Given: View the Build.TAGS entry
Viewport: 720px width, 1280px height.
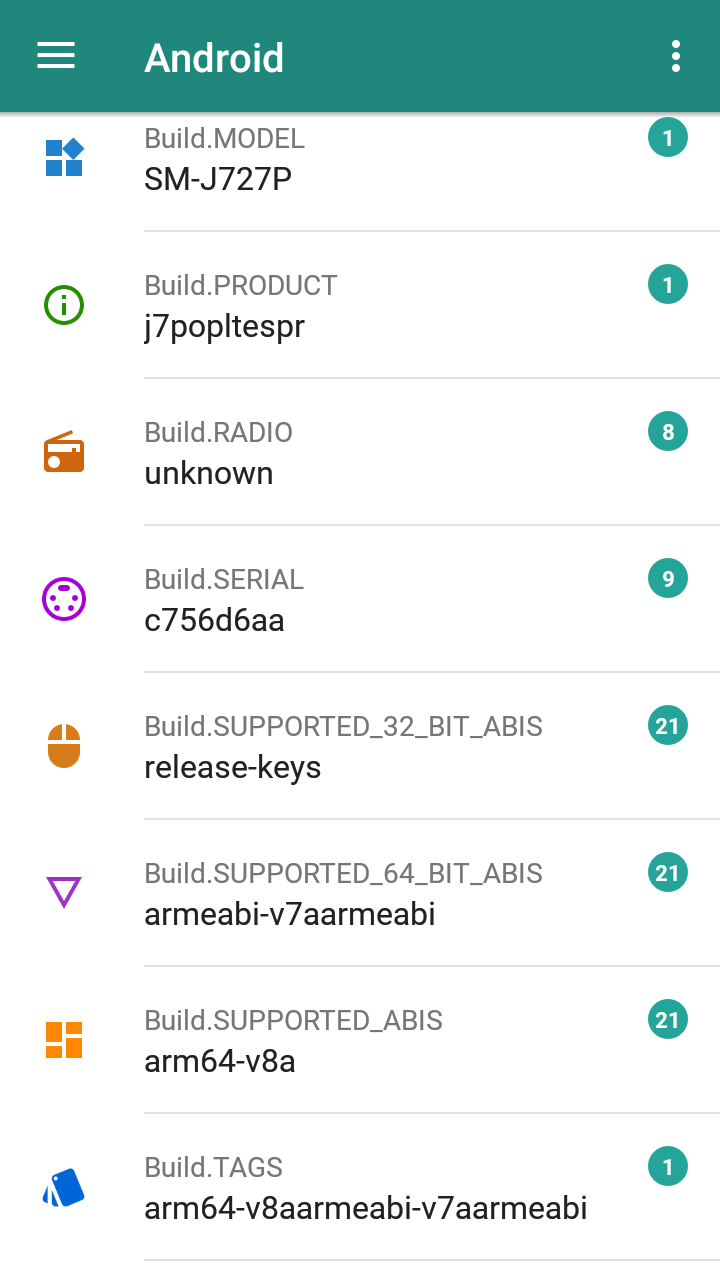Looking at the screenshot, I should pos(360,1187).
